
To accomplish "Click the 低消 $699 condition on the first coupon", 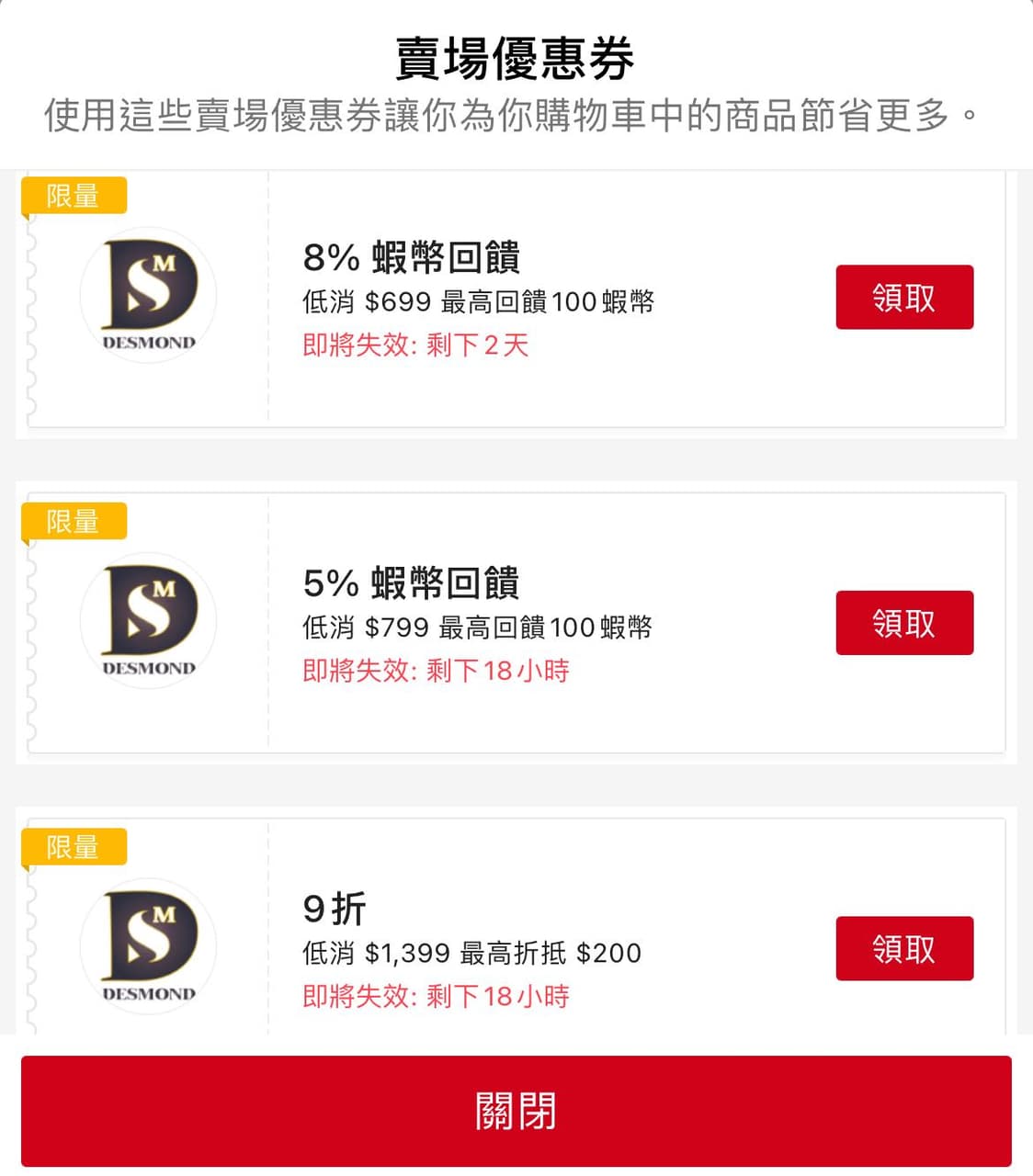I will [481, 300].
